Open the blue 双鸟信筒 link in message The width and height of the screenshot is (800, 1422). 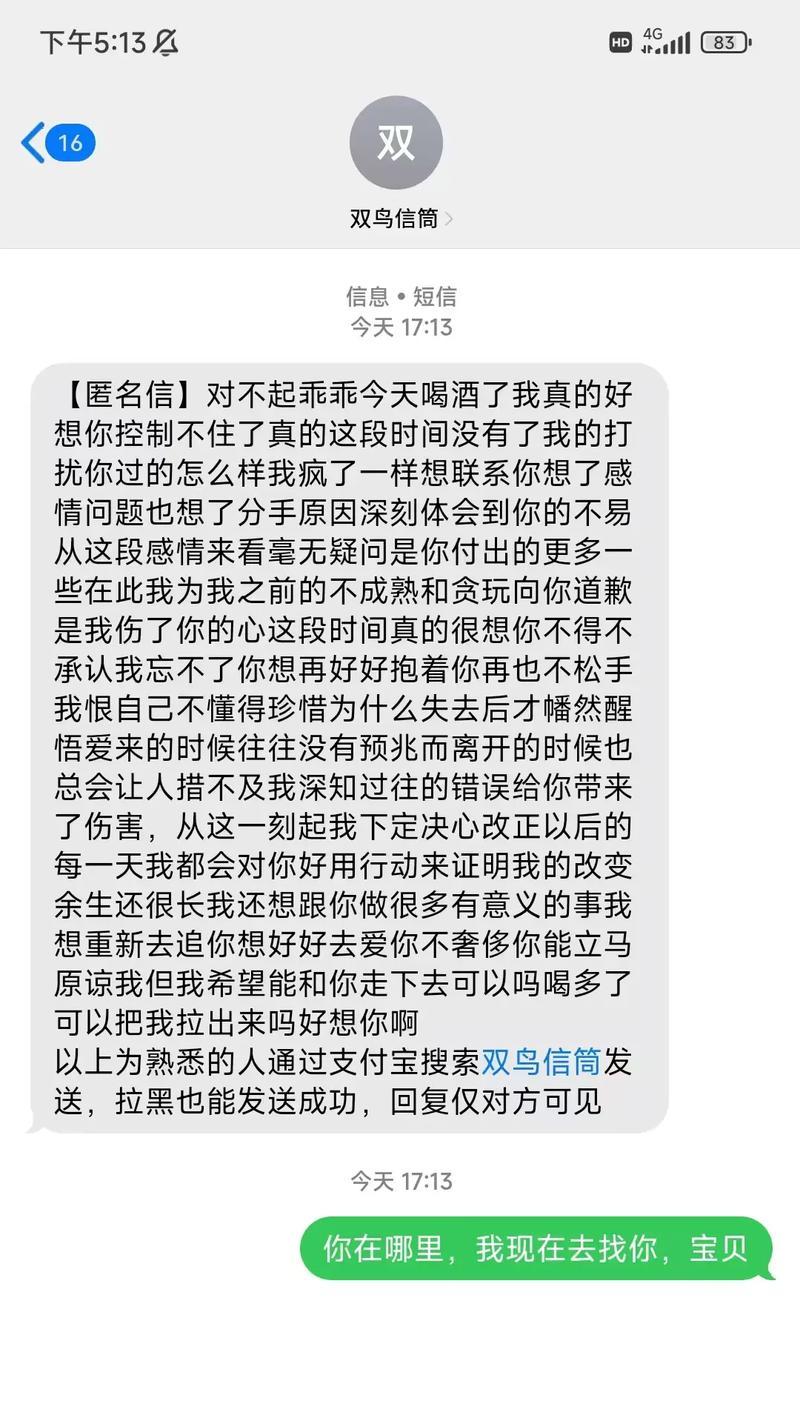point(540,1061)
